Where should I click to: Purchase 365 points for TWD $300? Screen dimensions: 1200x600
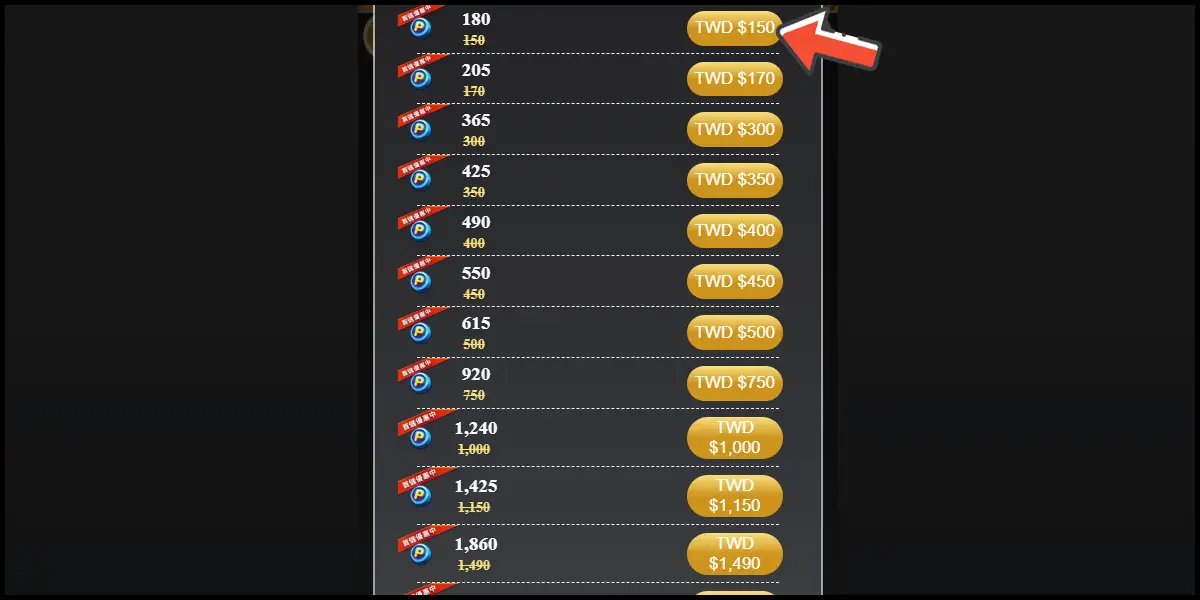click(734, 129)
